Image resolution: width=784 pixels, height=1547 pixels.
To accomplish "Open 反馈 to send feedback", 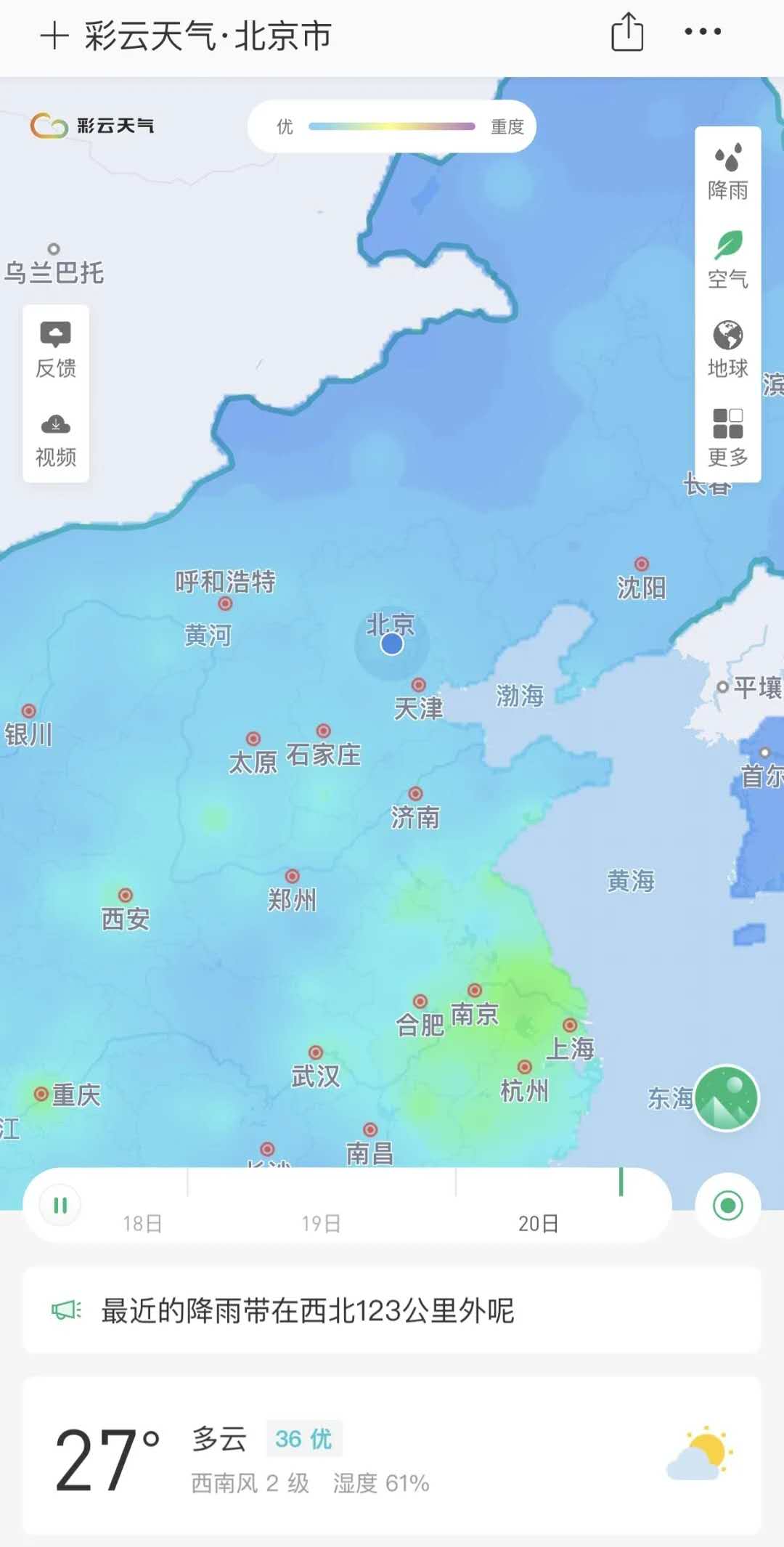I will pos(56,350).
